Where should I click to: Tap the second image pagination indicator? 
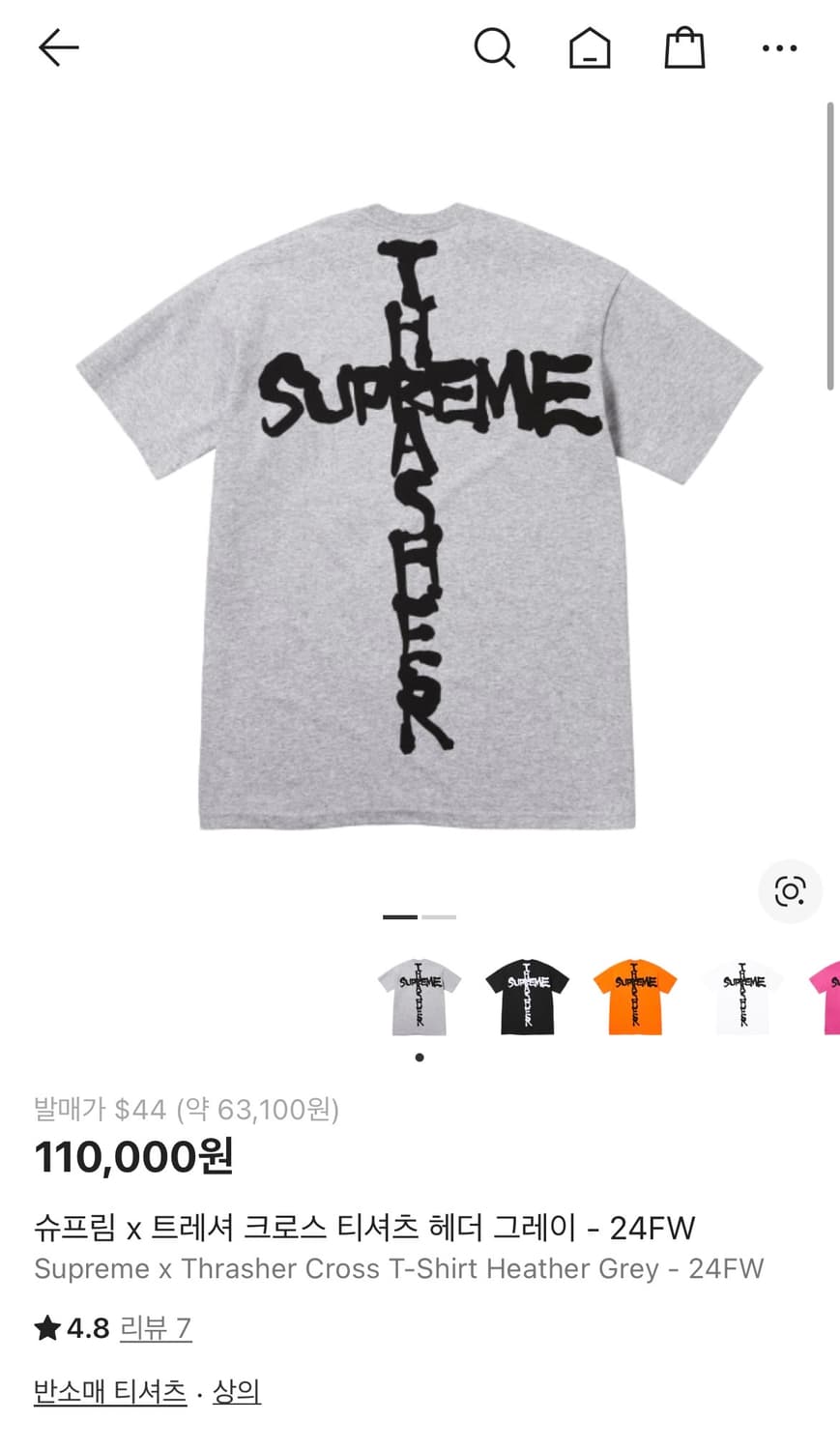pos(440,915)
